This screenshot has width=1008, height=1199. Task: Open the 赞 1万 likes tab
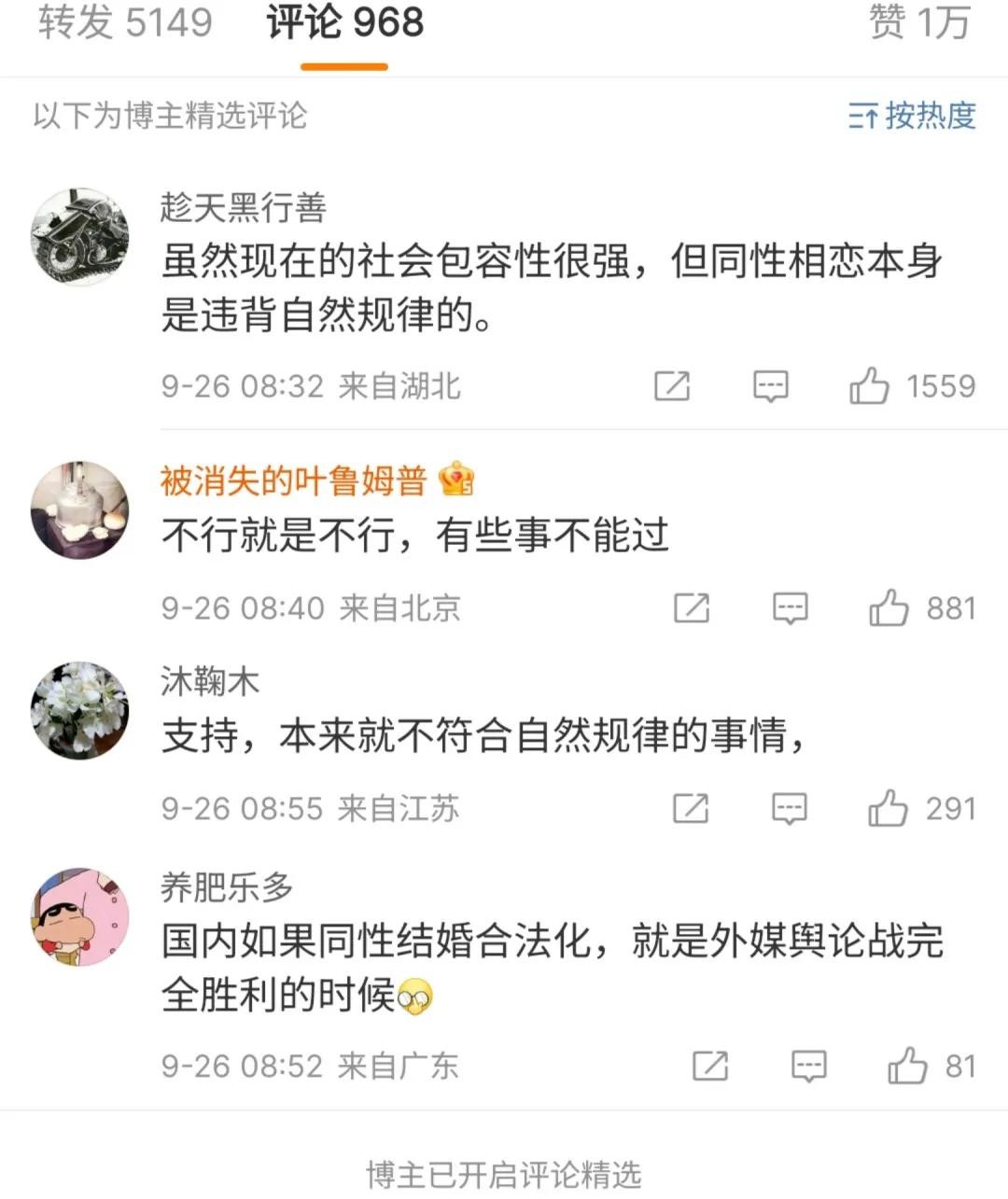(918, 22)
